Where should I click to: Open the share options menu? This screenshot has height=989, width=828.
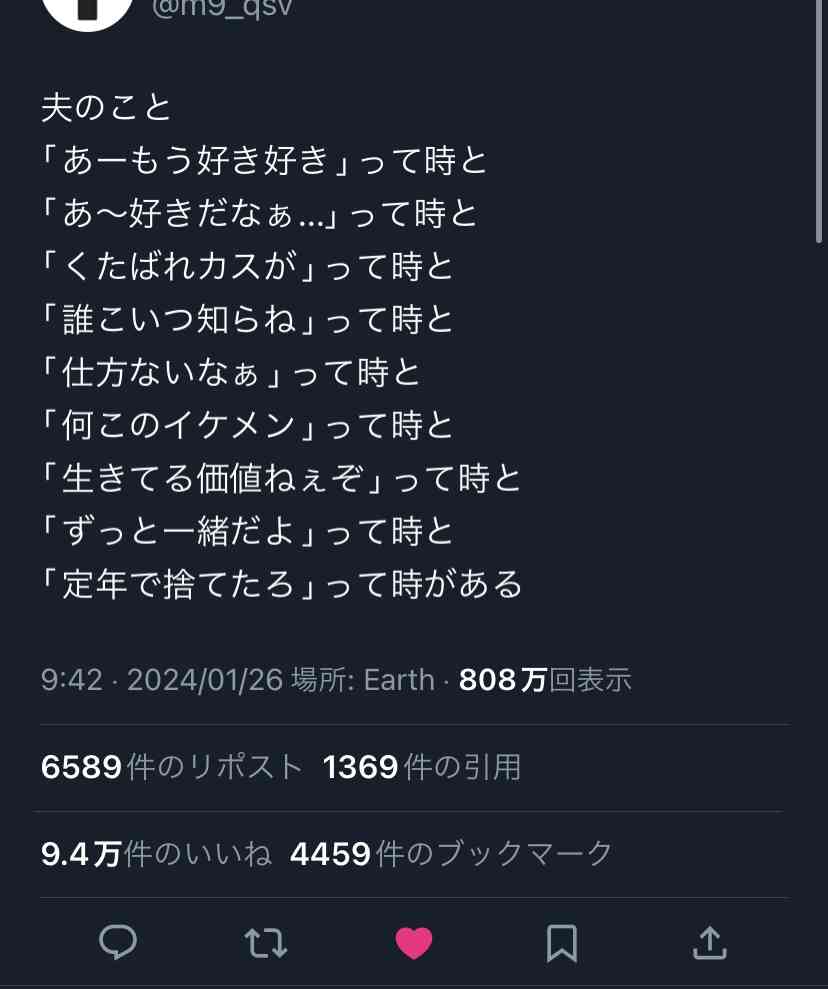(710, 940)
